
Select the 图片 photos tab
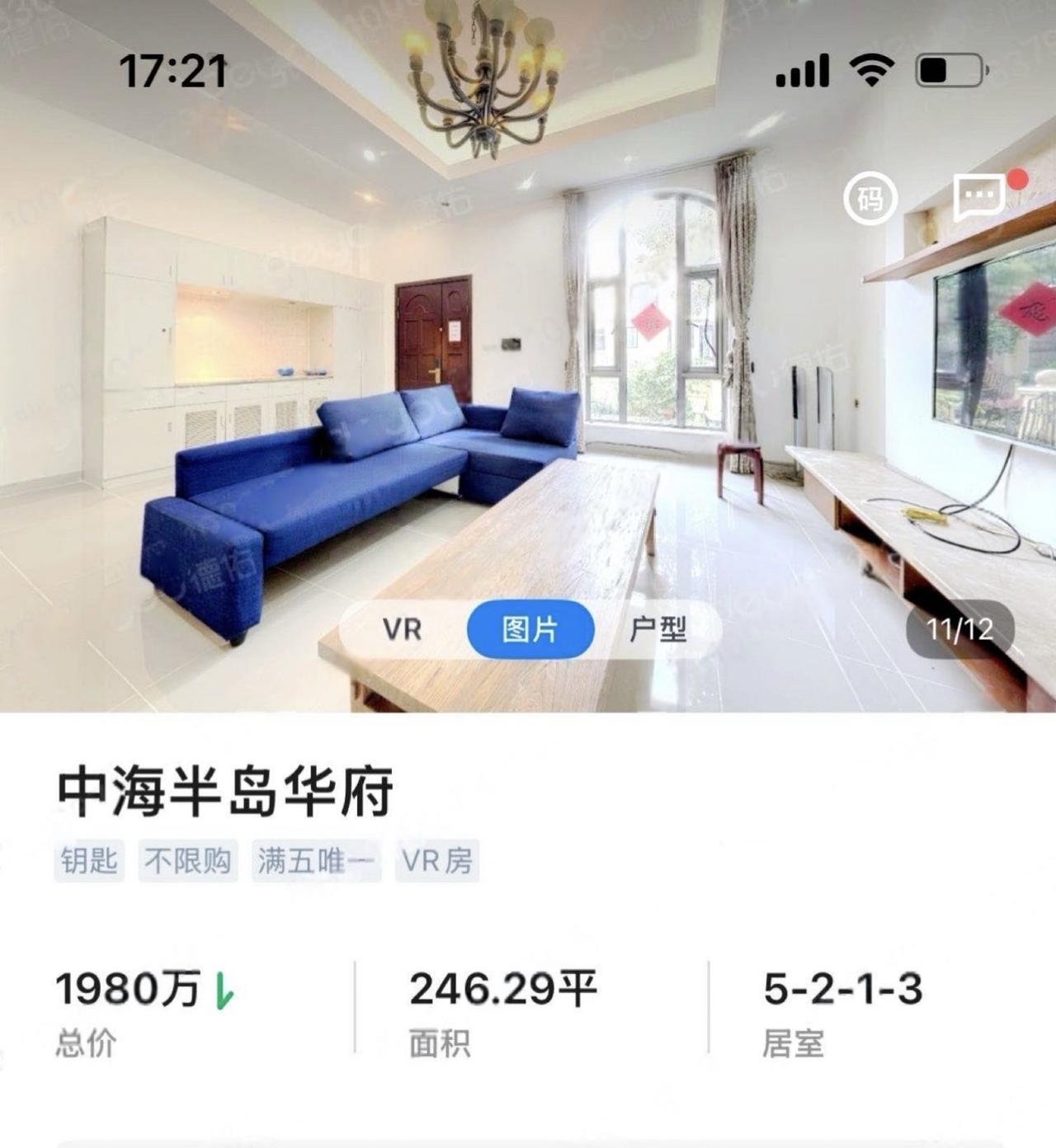[533, 629]
